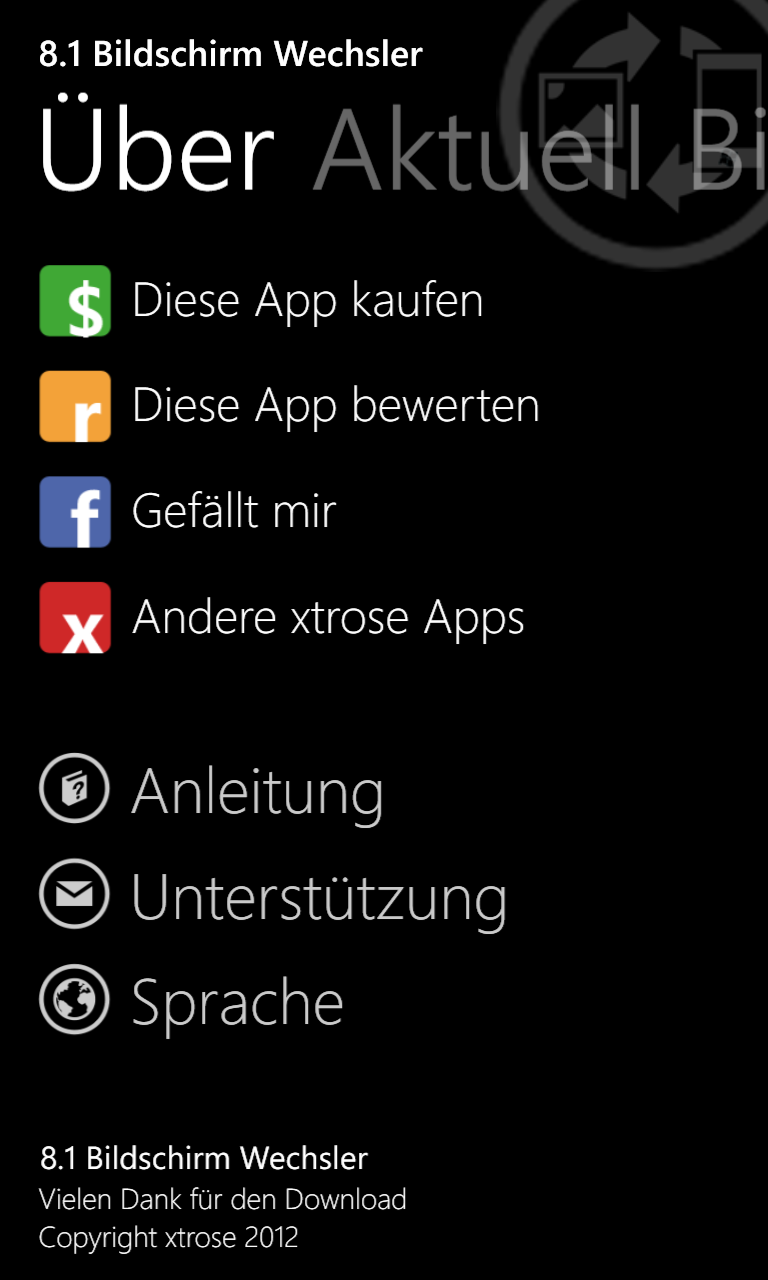Tap Diese App kaufen

point(261,301)
